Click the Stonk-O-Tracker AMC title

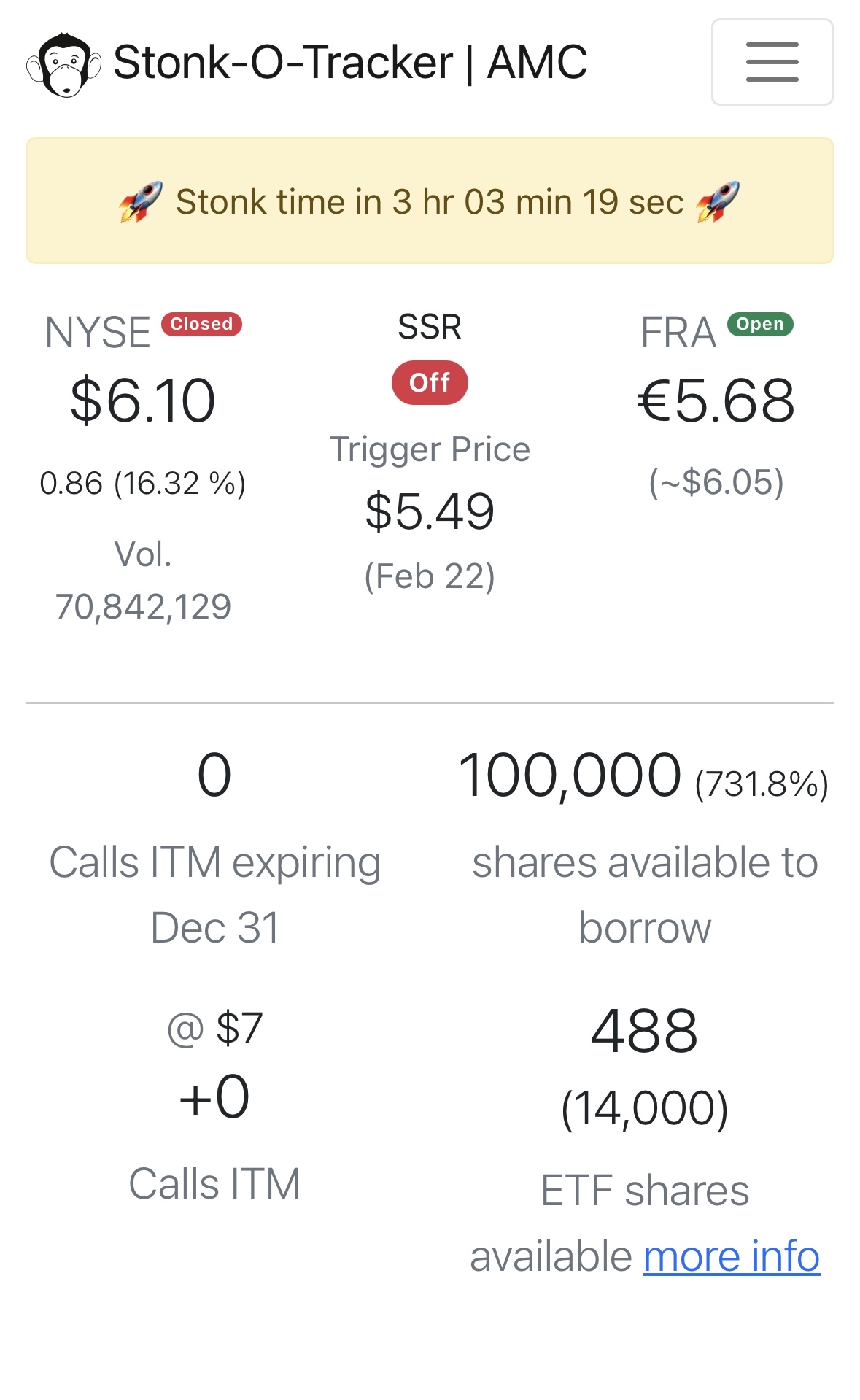[x=349, y=62]
